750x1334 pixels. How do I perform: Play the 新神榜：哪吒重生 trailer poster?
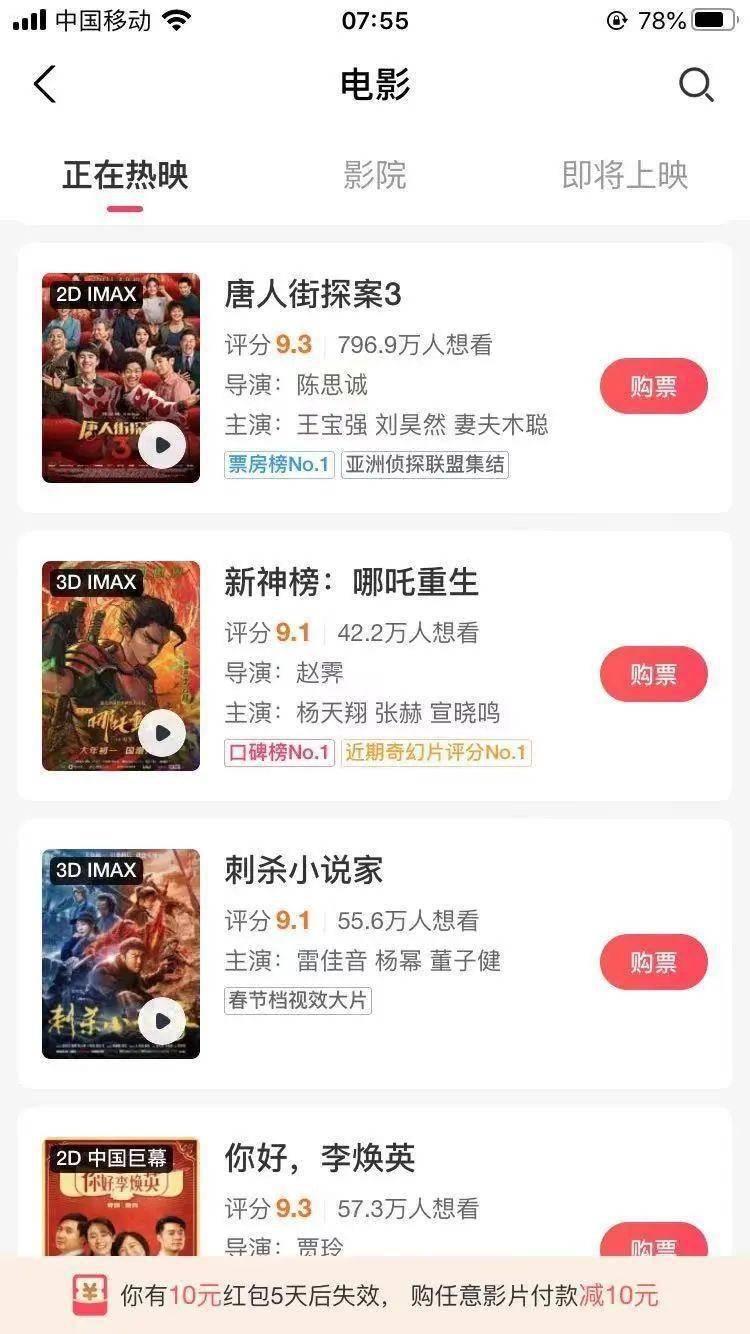(161, 734)
